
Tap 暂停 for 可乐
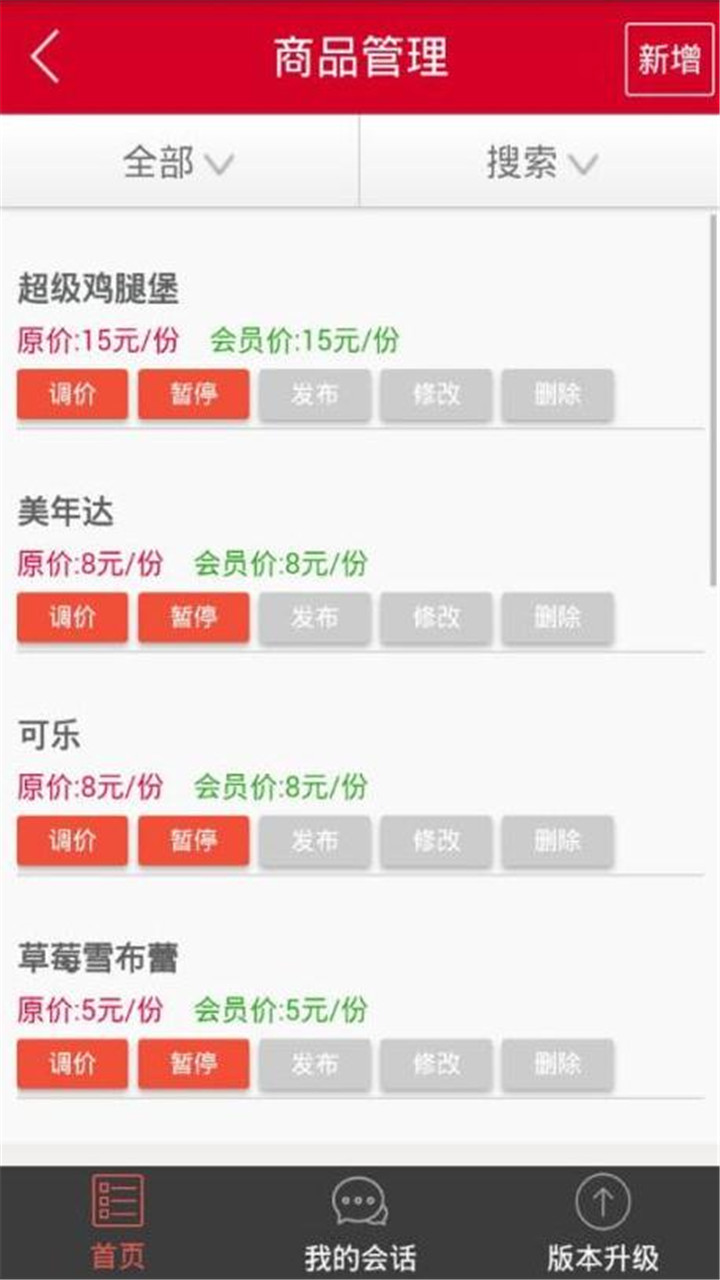[193, 840]
